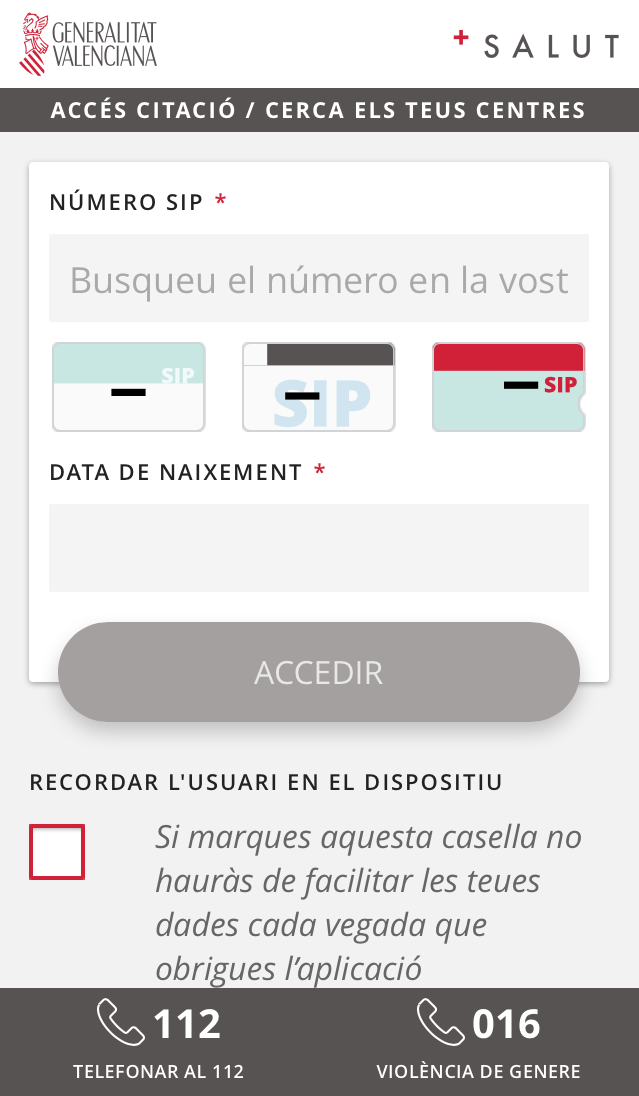
Task: Check the Recordar l'usuari checkbox
Action: [57, 852]
